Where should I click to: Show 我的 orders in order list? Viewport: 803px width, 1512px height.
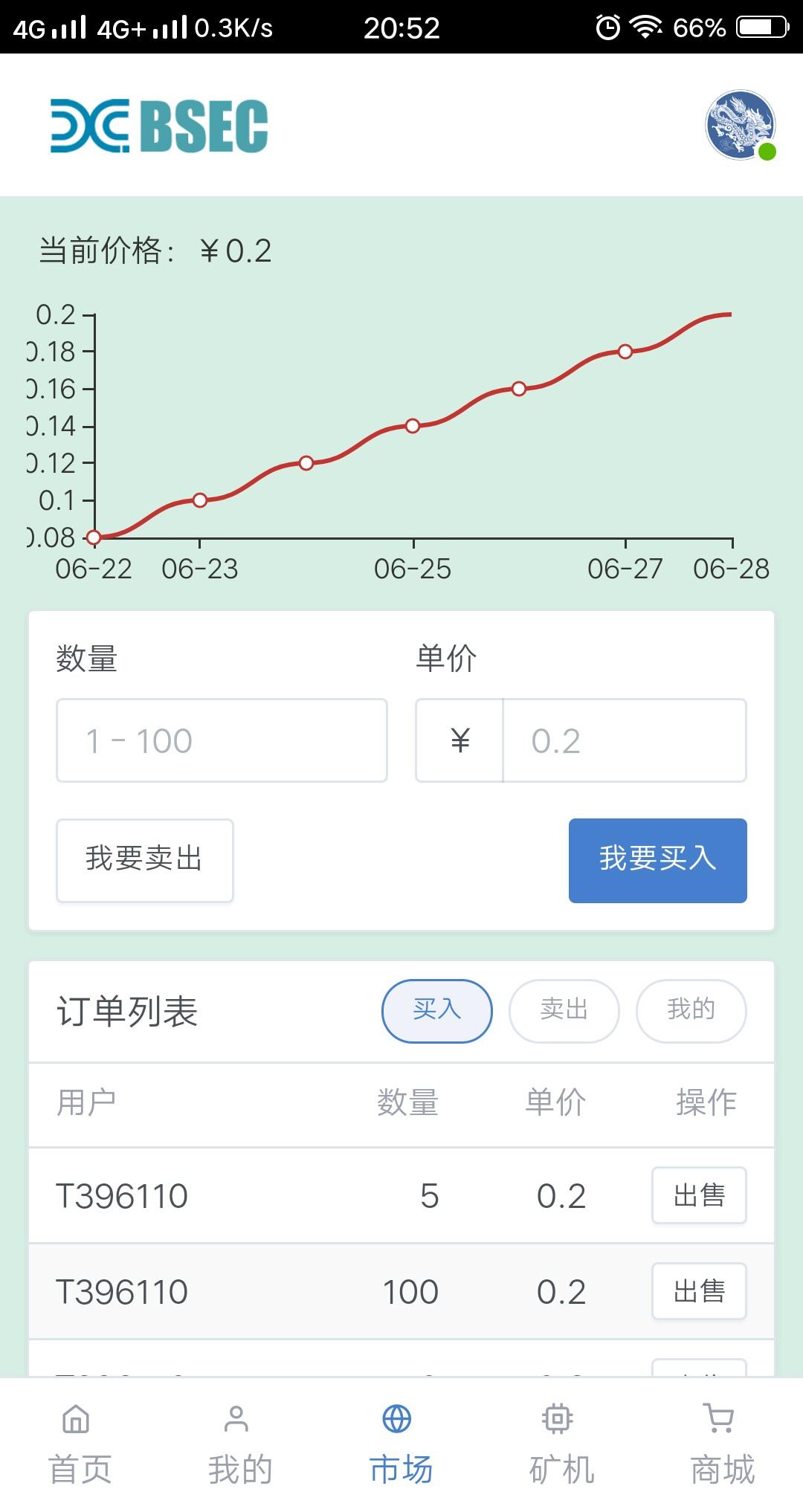click(x=691, y=1011)
